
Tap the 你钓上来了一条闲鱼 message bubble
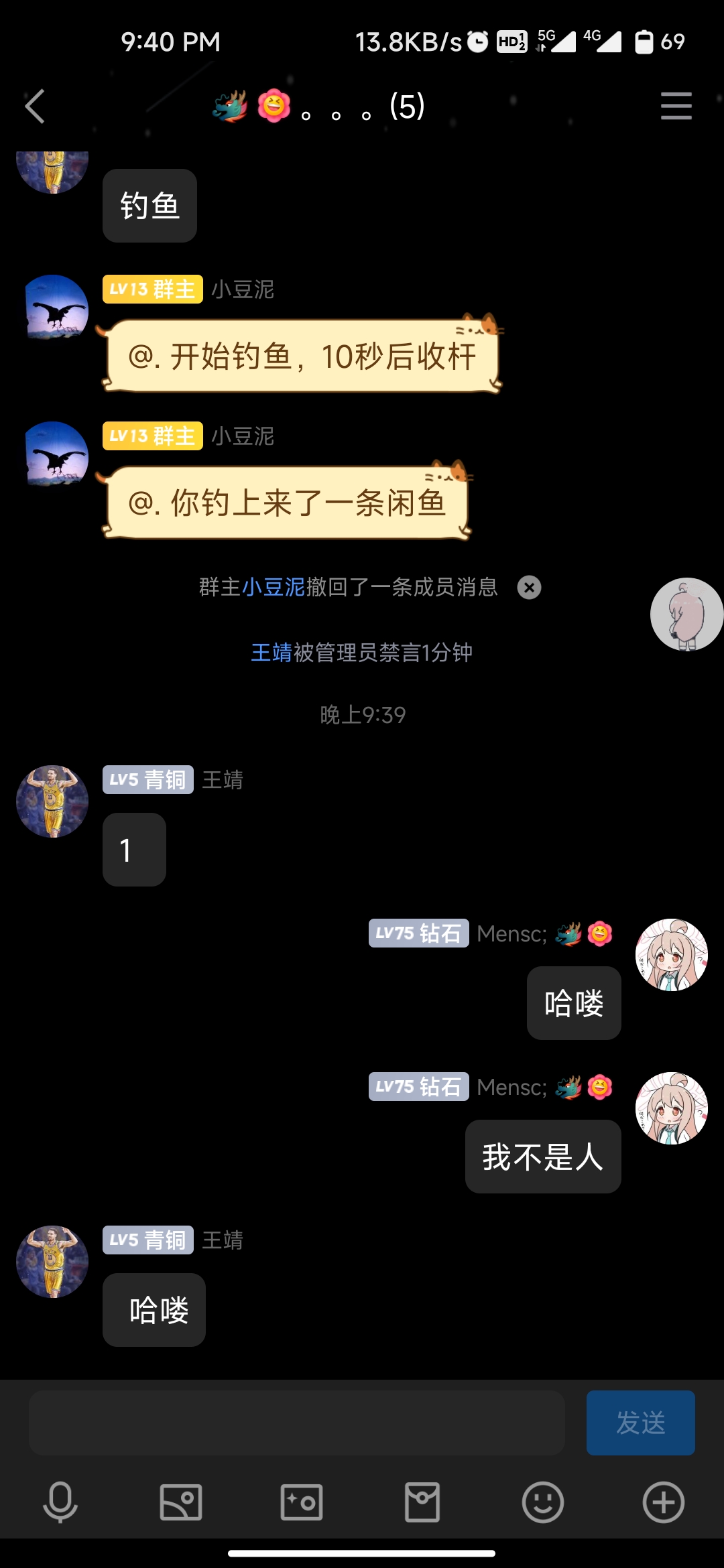(x=287, y=503)
